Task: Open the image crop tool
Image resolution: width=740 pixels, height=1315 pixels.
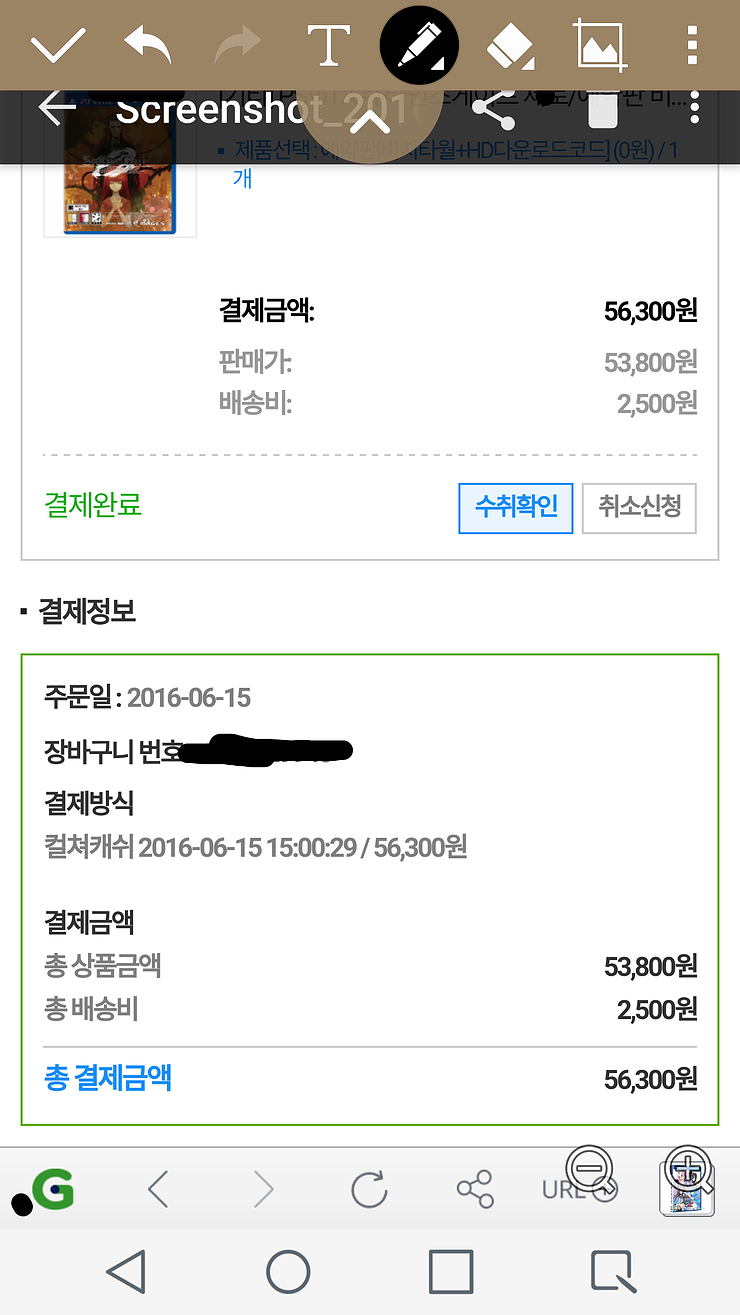Action: [601, 46]
